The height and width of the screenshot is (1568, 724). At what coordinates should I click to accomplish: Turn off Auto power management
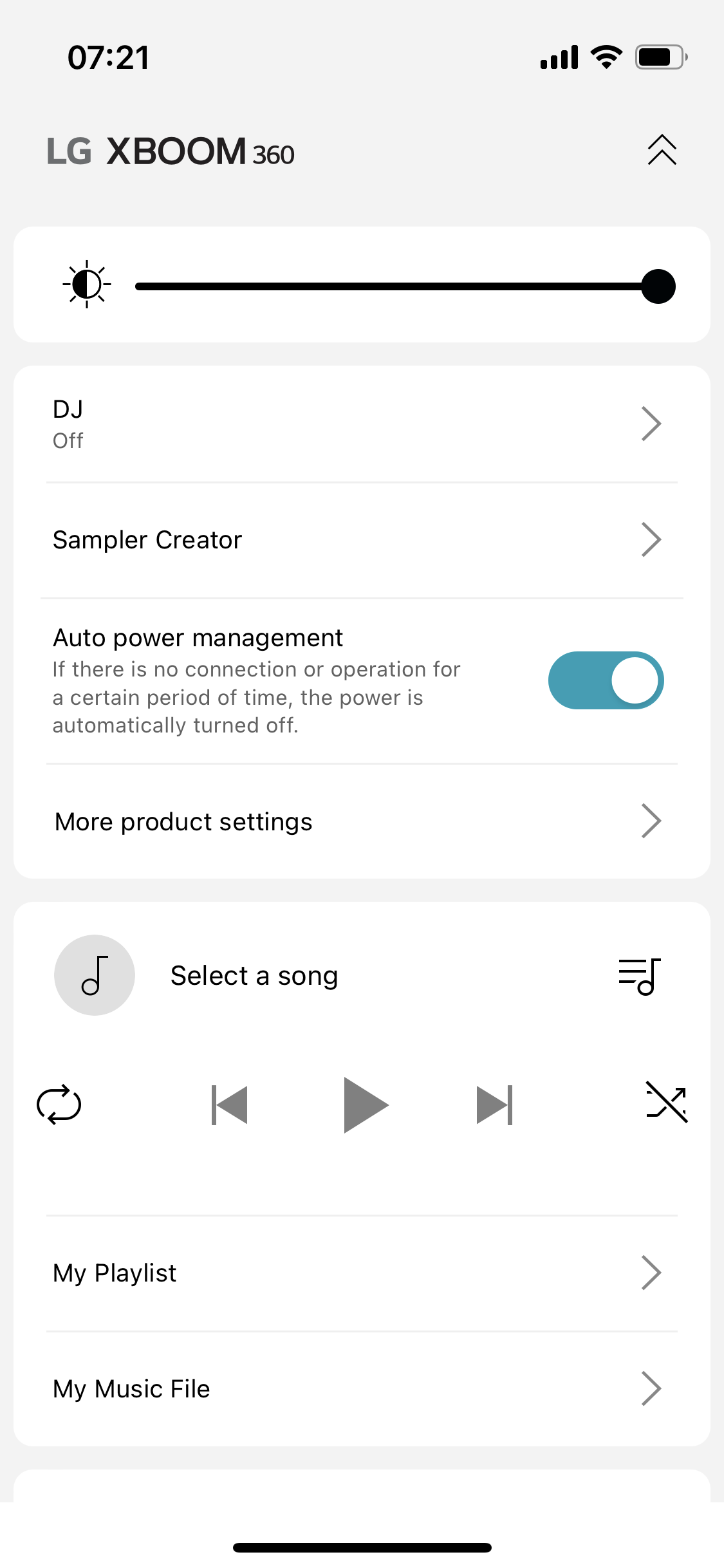606,680
